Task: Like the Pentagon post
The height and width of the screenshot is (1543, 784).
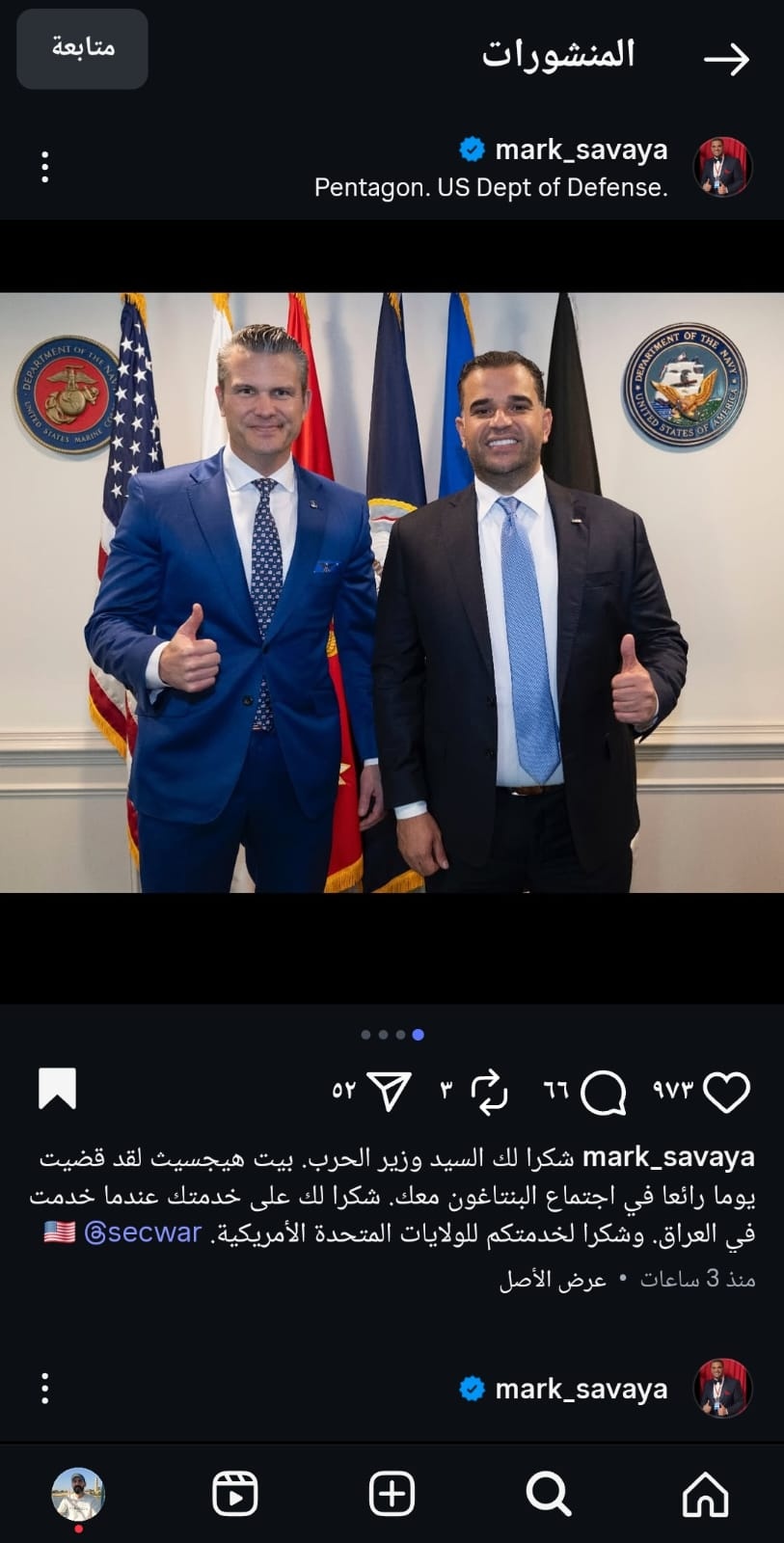Action: pos(726,1092)
